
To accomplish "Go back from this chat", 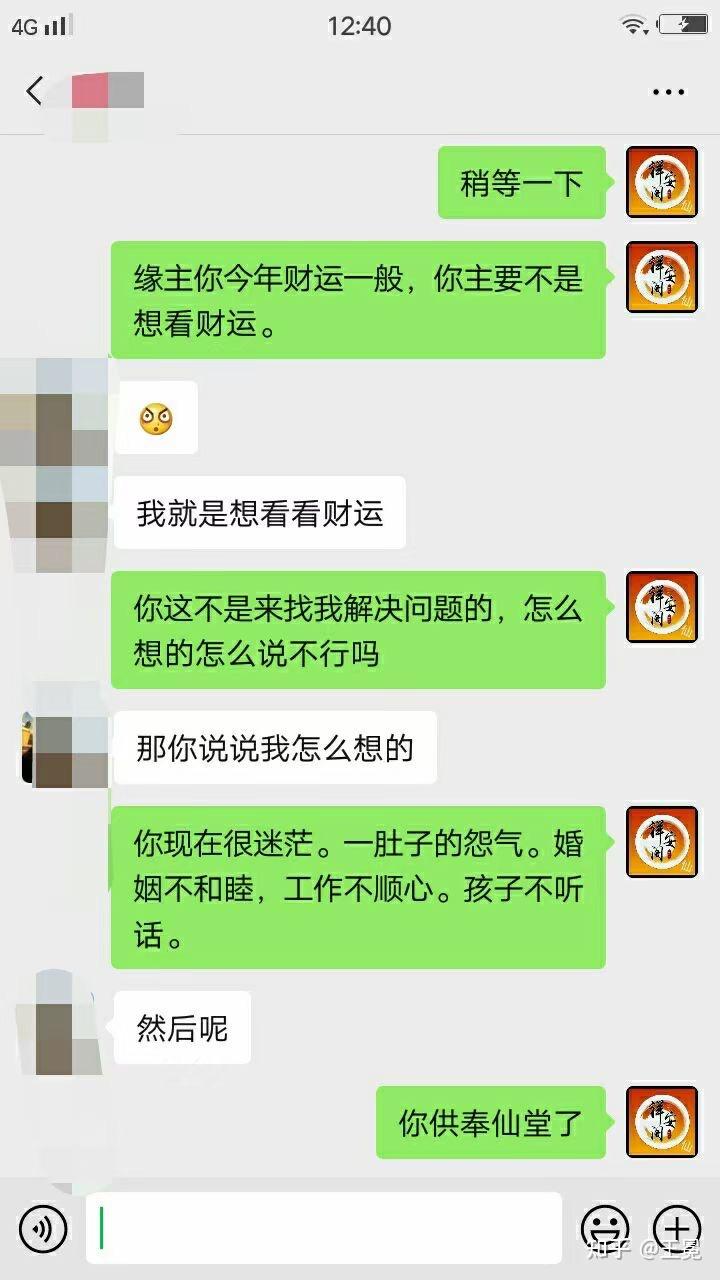I will coord(34,91).
